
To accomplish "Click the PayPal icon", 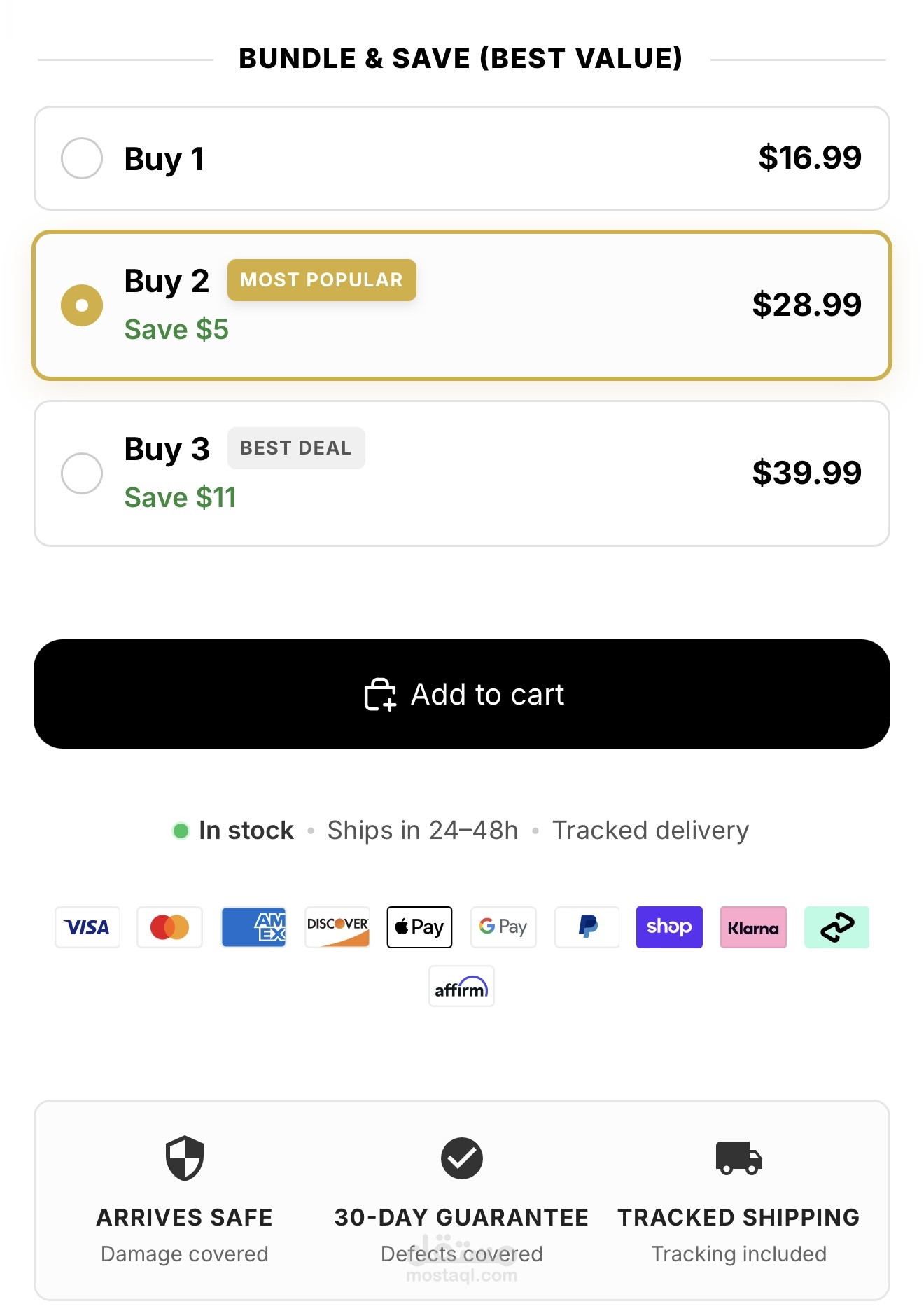I will (587, 927).
